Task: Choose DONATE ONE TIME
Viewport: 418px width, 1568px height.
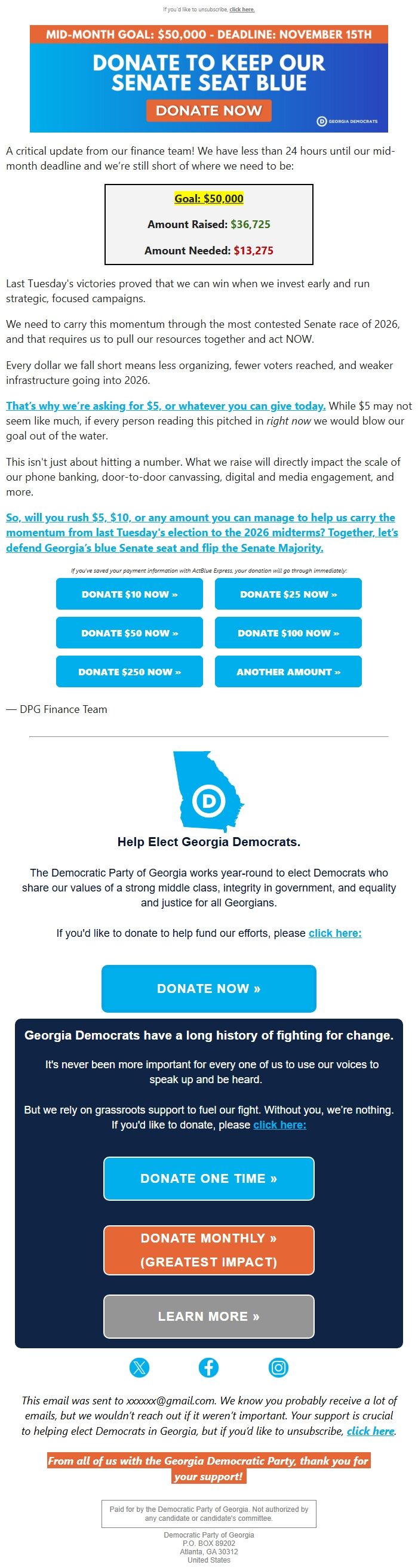Action: click(208, 1179)
